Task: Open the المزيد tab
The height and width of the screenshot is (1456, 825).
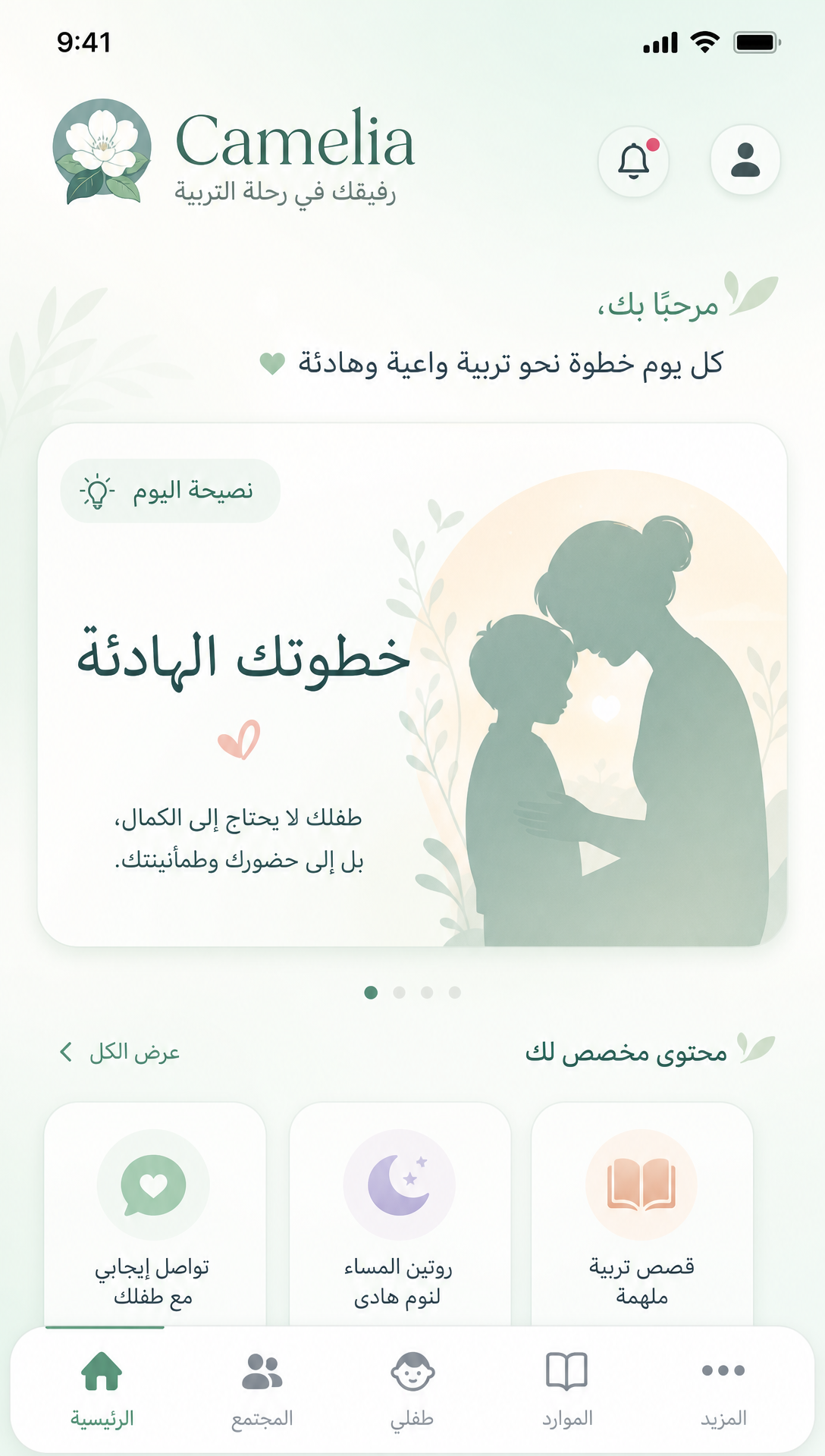Action: (723, 1389)
